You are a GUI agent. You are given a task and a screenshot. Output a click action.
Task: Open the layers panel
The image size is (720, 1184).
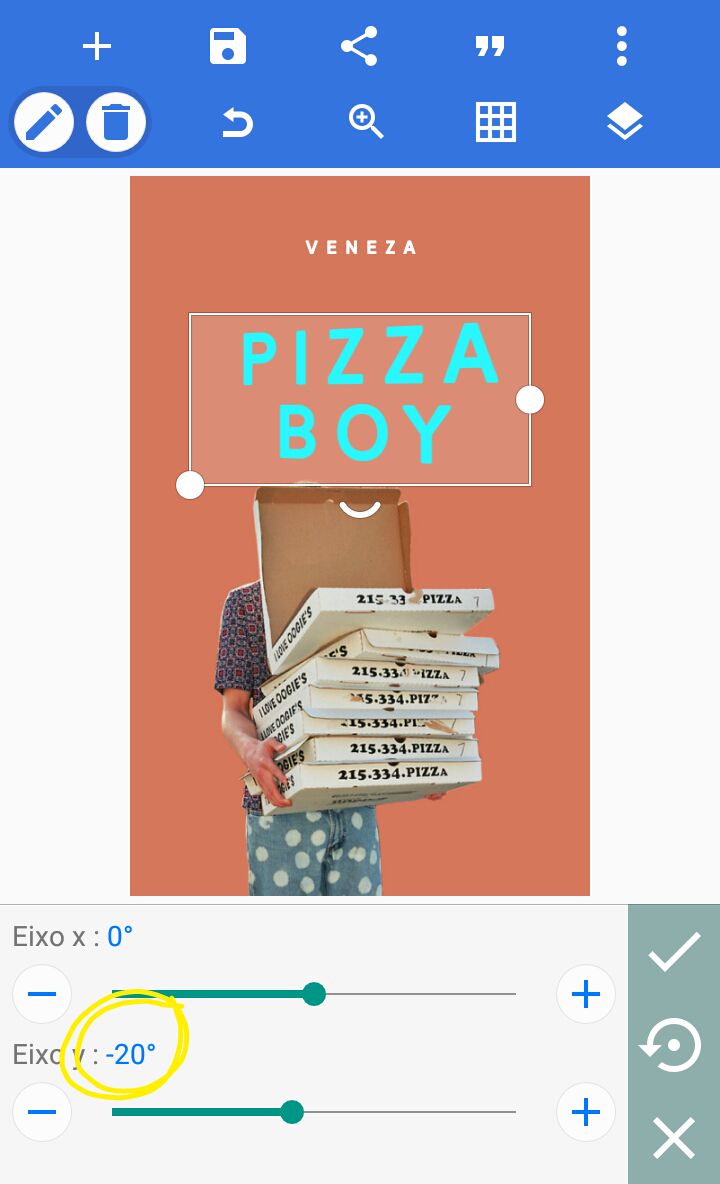click(x=625, y=122)
